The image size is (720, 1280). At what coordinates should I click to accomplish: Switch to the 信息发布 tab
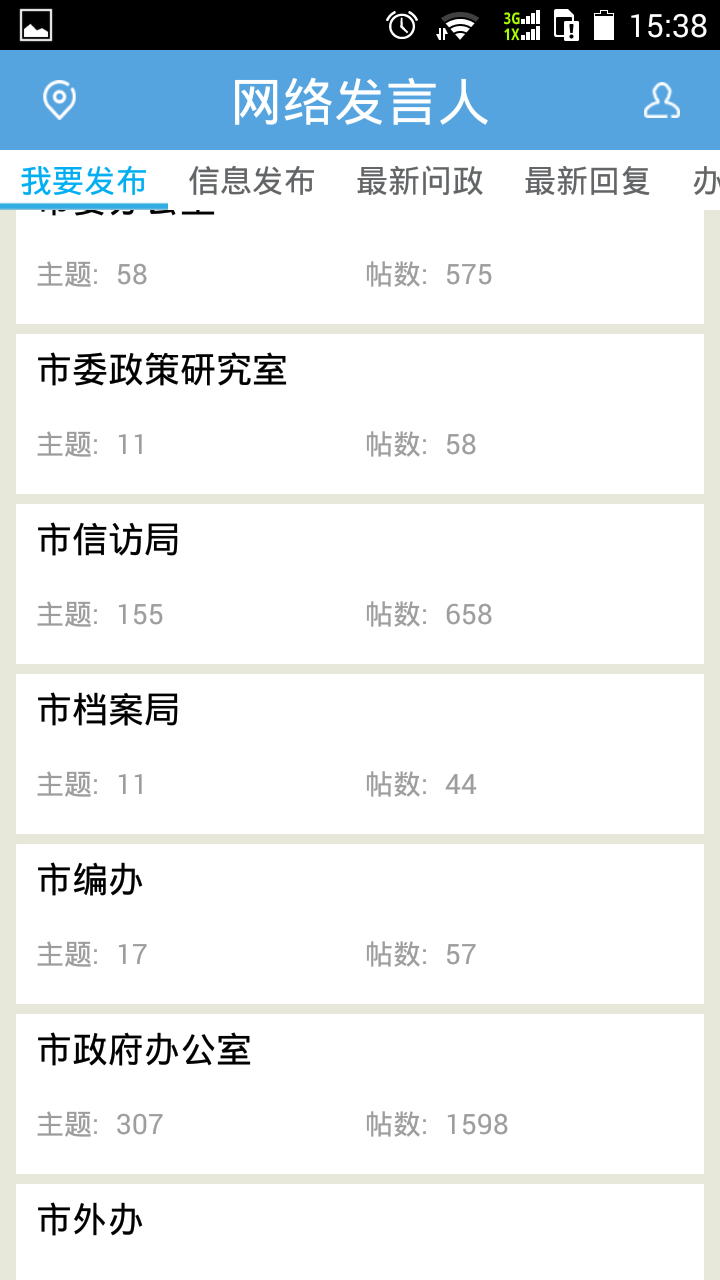pos(252,181)
